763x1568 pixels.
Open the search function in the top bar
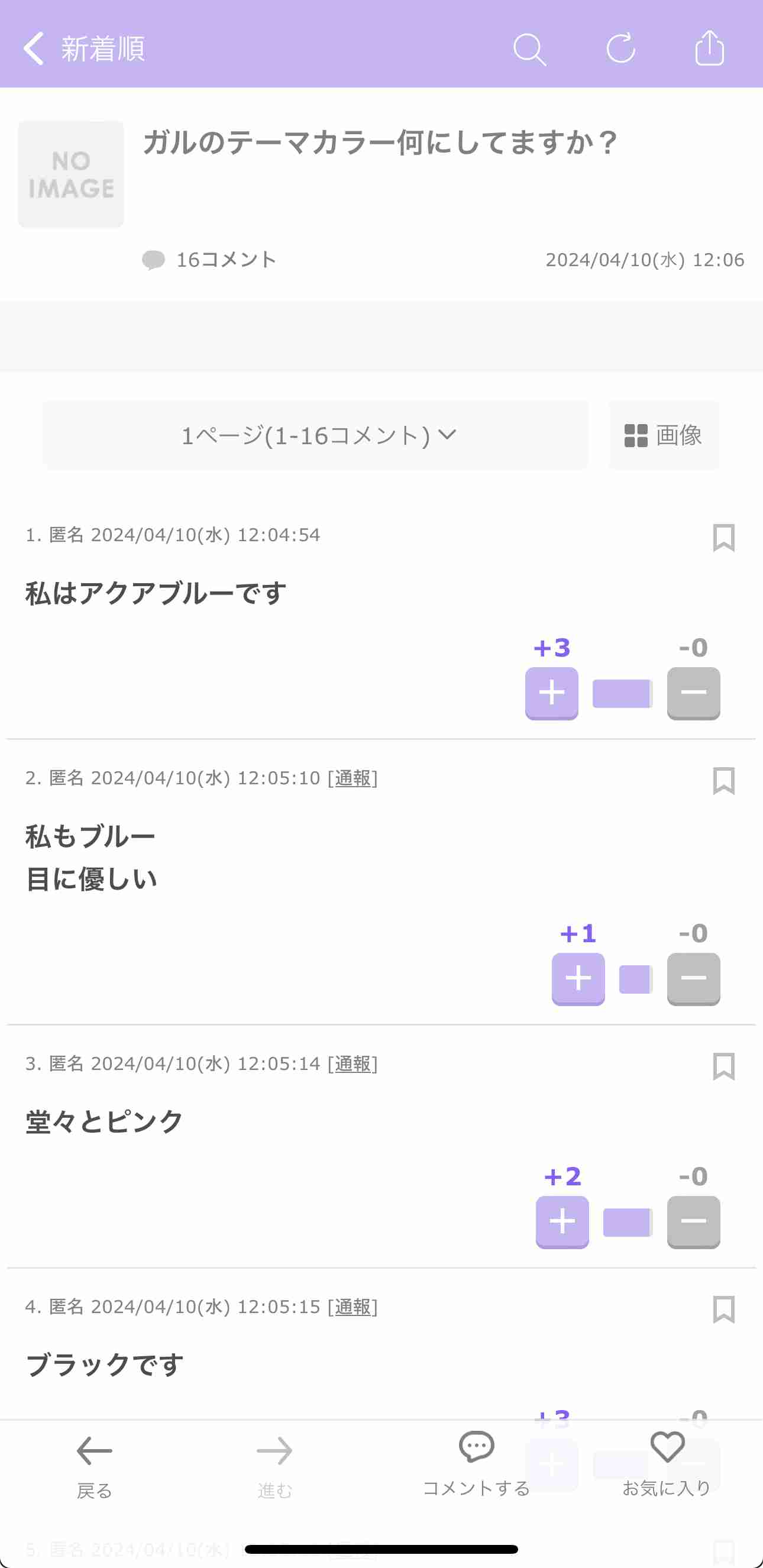(x=529, y=49)
